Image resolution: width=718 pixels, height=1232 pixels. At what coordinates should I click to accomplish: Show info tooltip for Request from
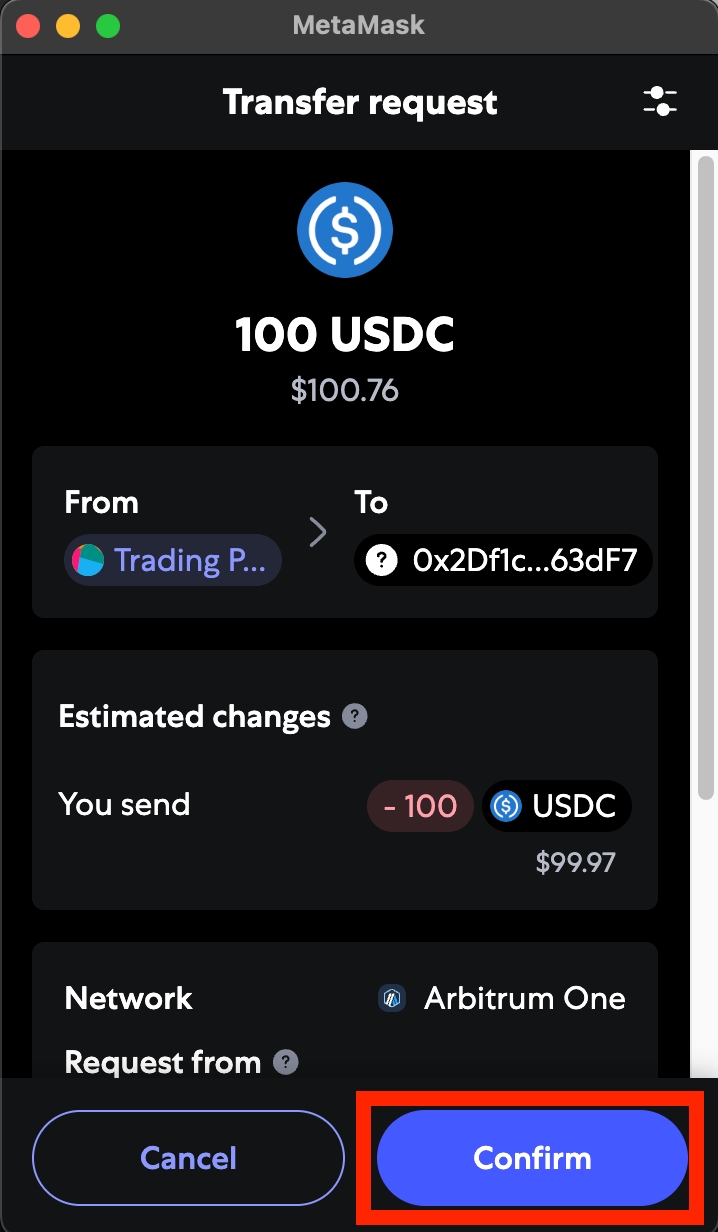286,1062
